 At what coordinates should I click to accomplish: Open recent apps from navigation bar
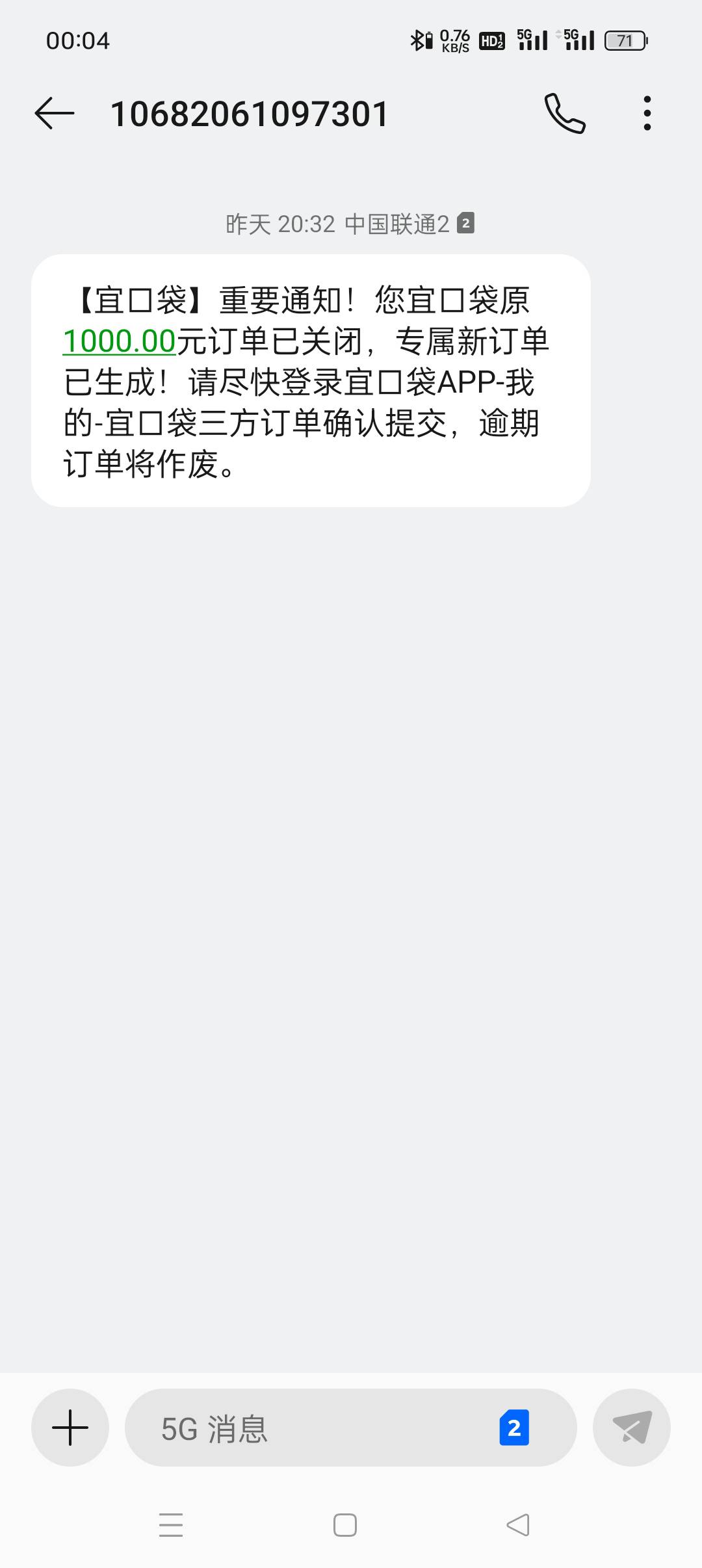pyautogui.click(x=171, y=1524)
